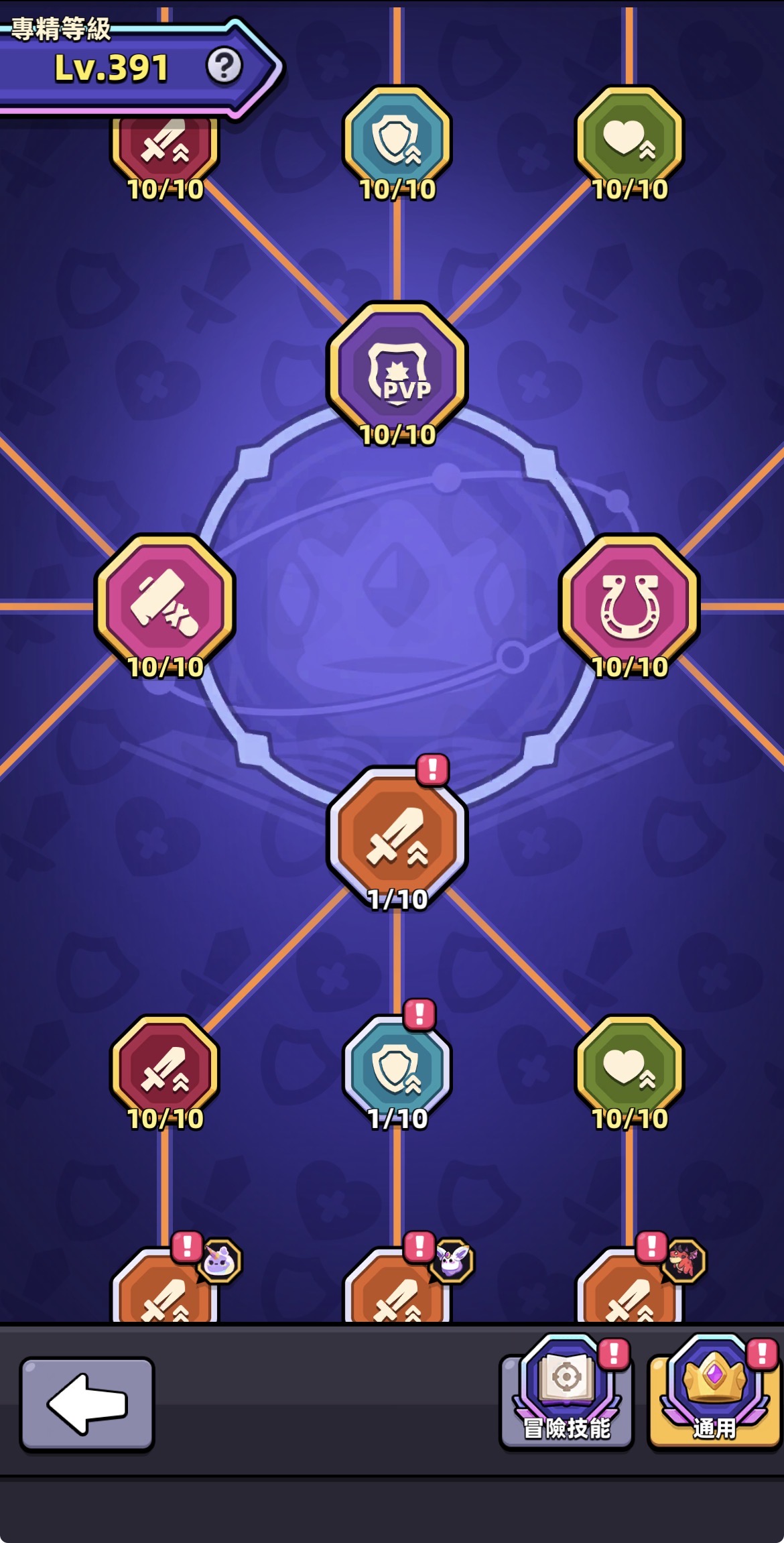Open the mastery level help question mark
The image size is (784, 1543).
click(x=224, y=66)
